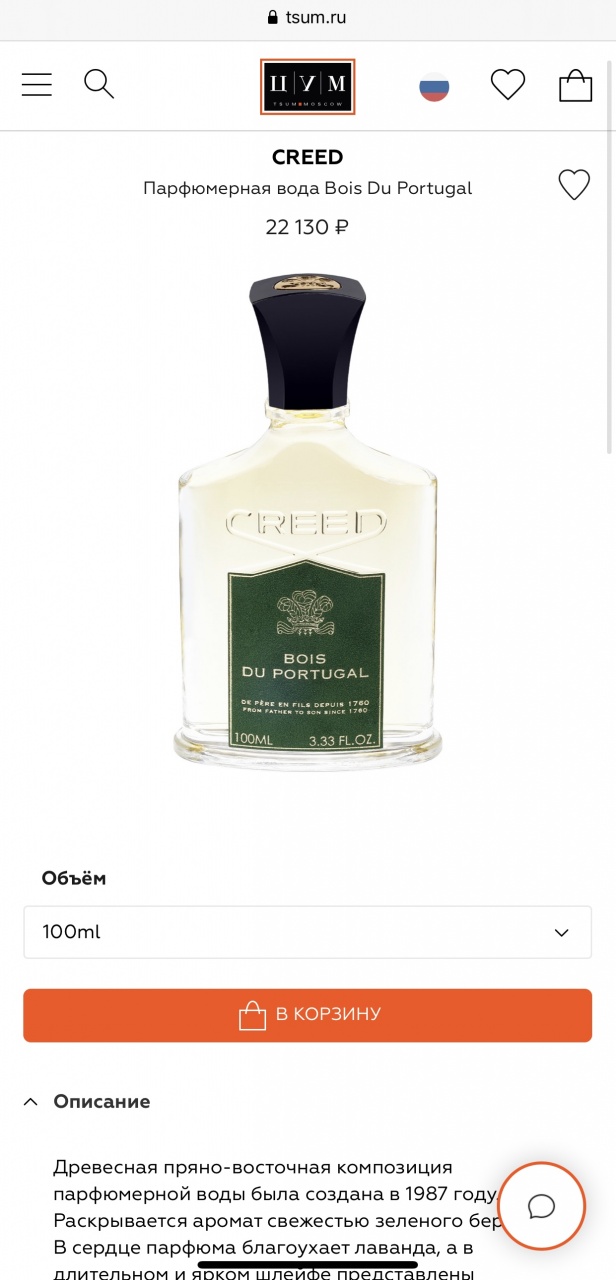Open CREED perfume product image

pos(308,520)
